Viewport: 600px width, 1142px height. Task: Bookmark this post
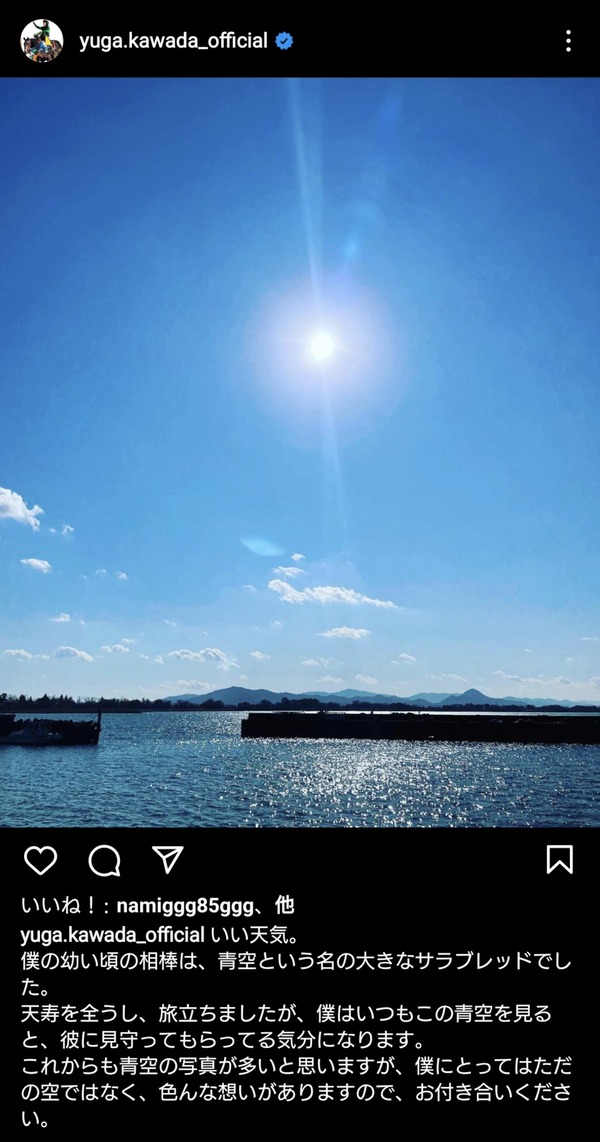coord(559,860)
